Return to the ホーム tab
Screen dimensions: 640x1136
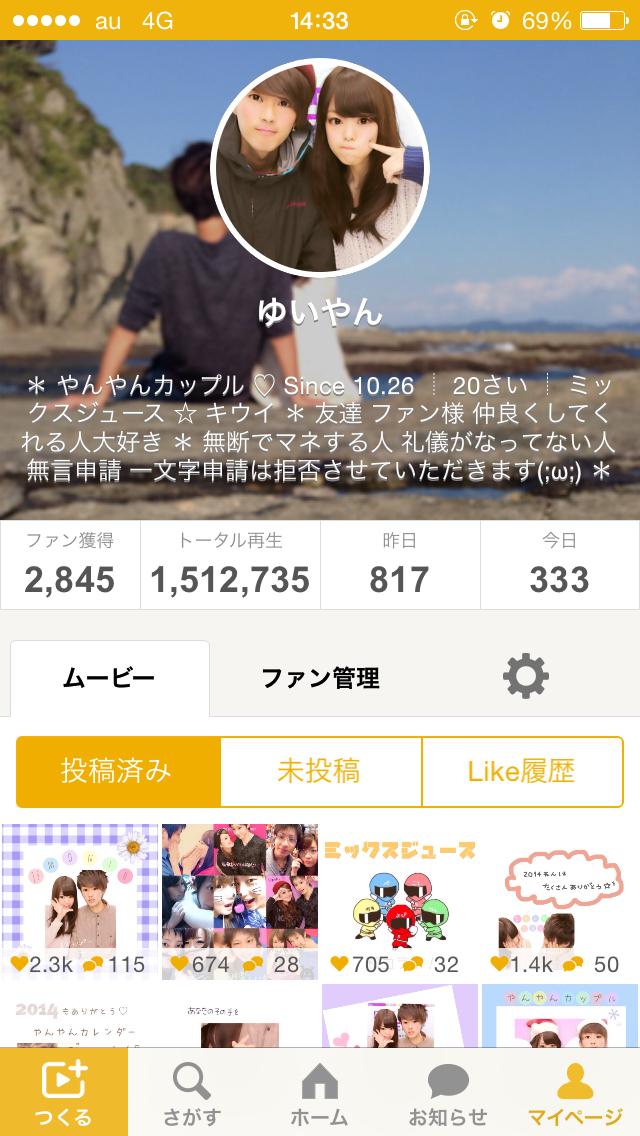click(x=319, y=1092)
